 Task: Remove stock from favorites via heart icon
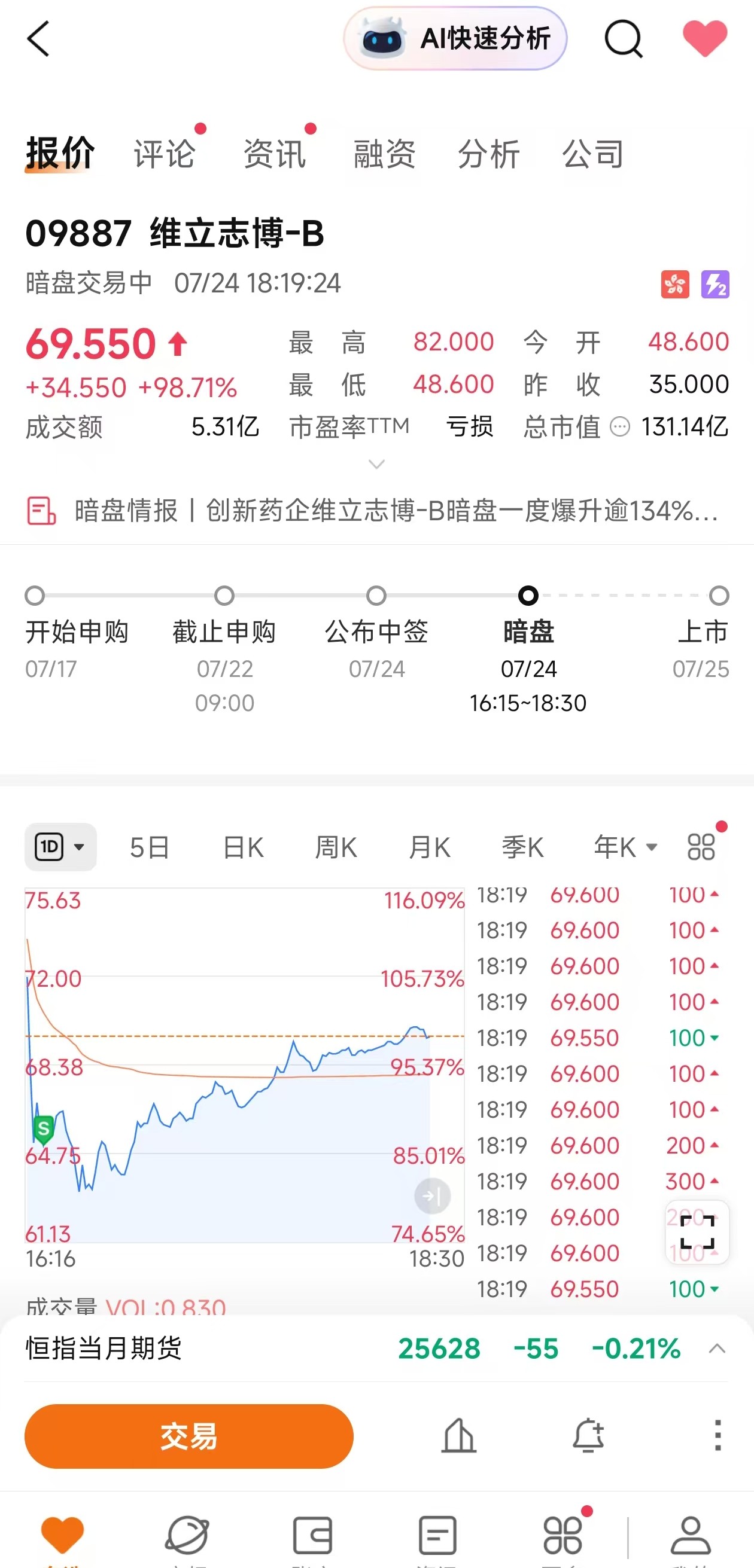coord(705,38)
